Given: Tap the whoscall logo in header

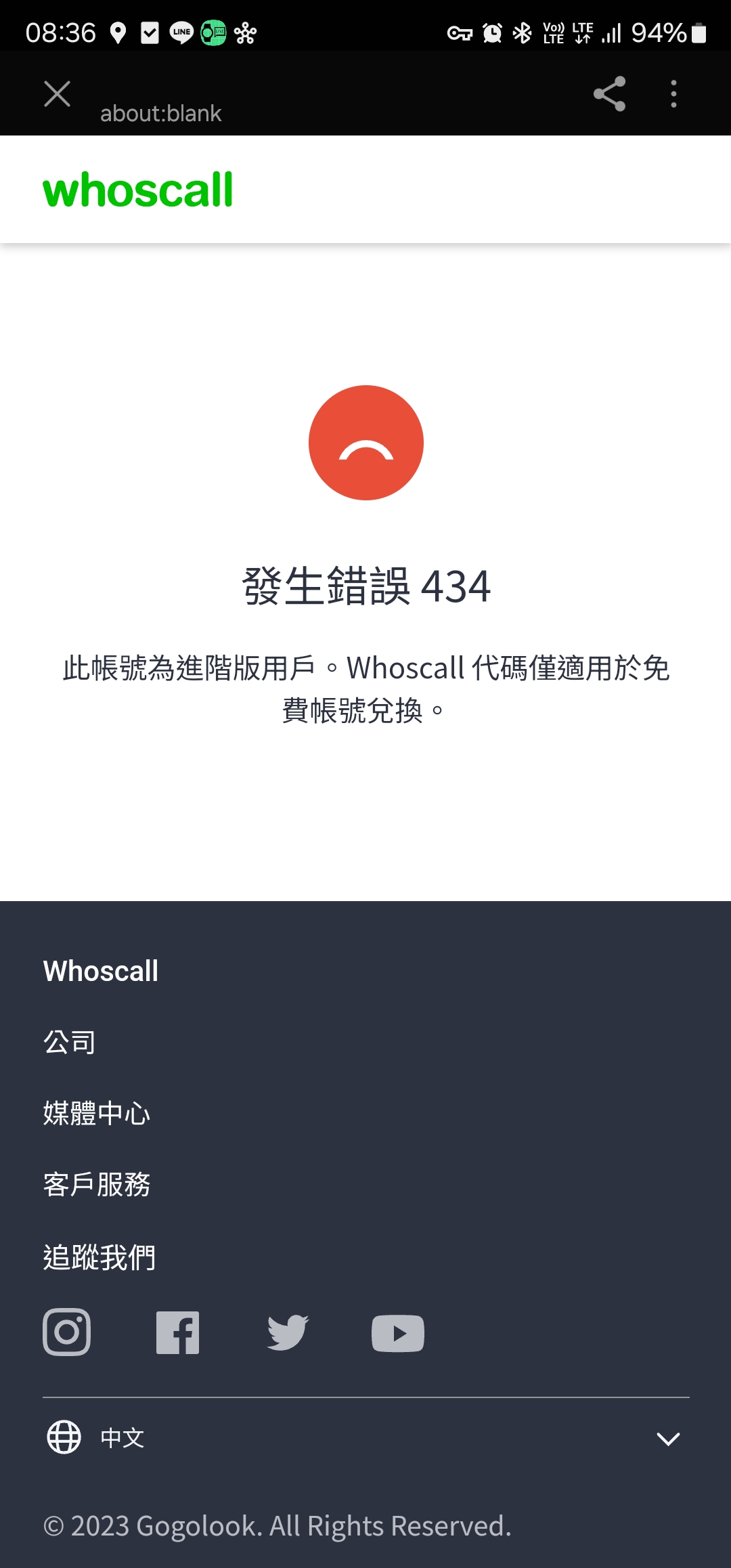Looking at the screenshot, I should click(138, 190).
